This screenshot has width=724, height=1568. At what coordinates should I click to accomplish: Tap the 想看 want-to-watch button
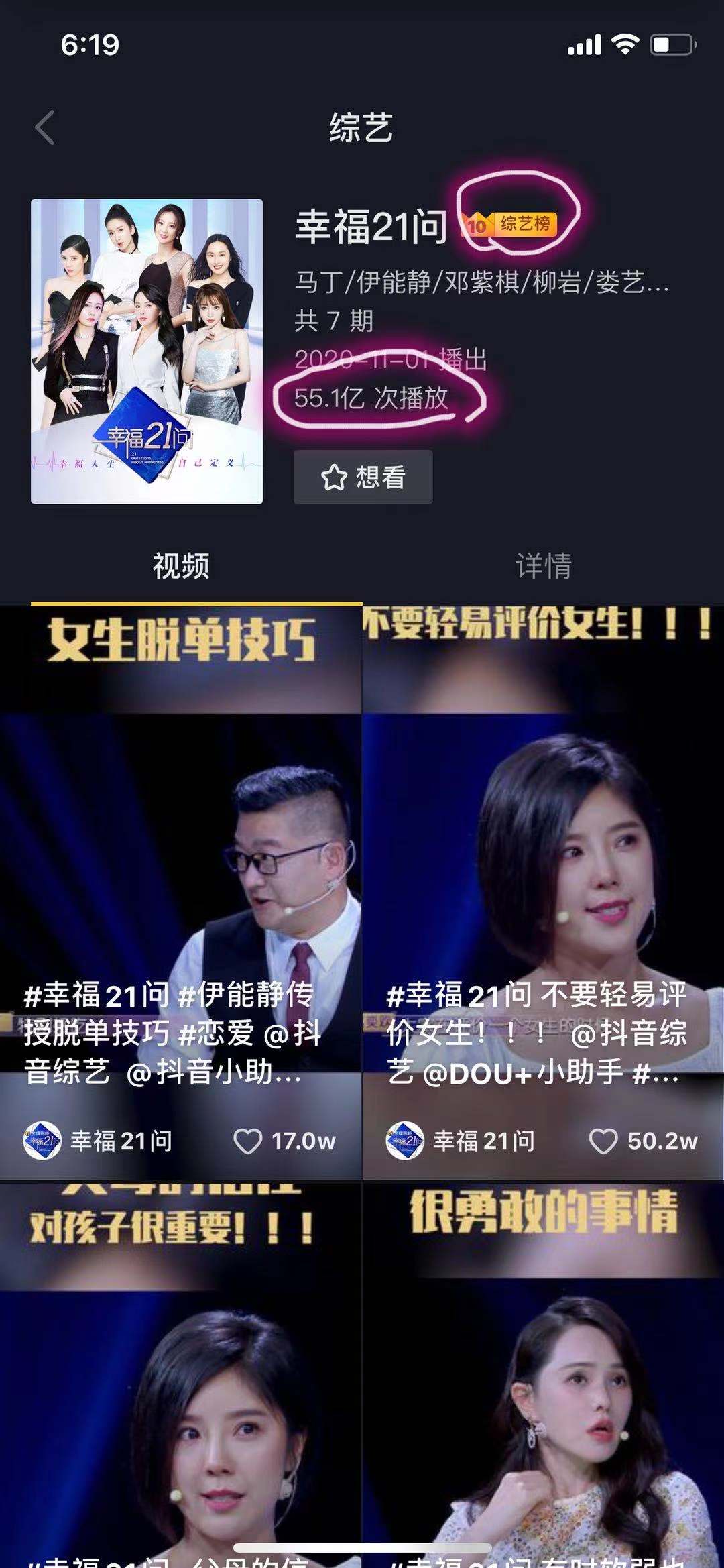pyautogui.click(x=363, y=478)
